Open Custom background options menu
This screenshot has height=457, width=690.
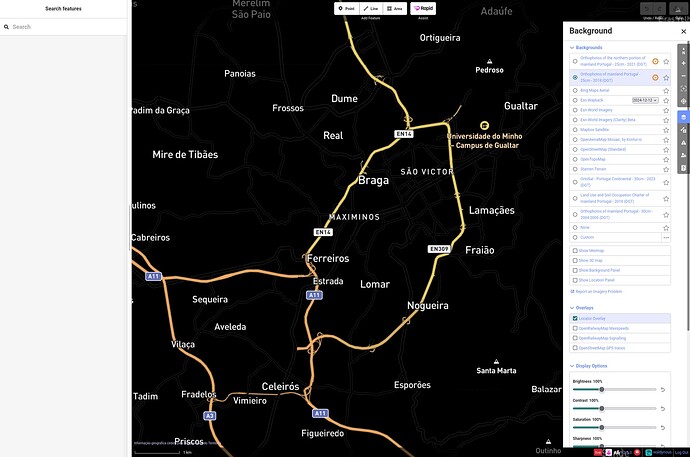[666, 237]
